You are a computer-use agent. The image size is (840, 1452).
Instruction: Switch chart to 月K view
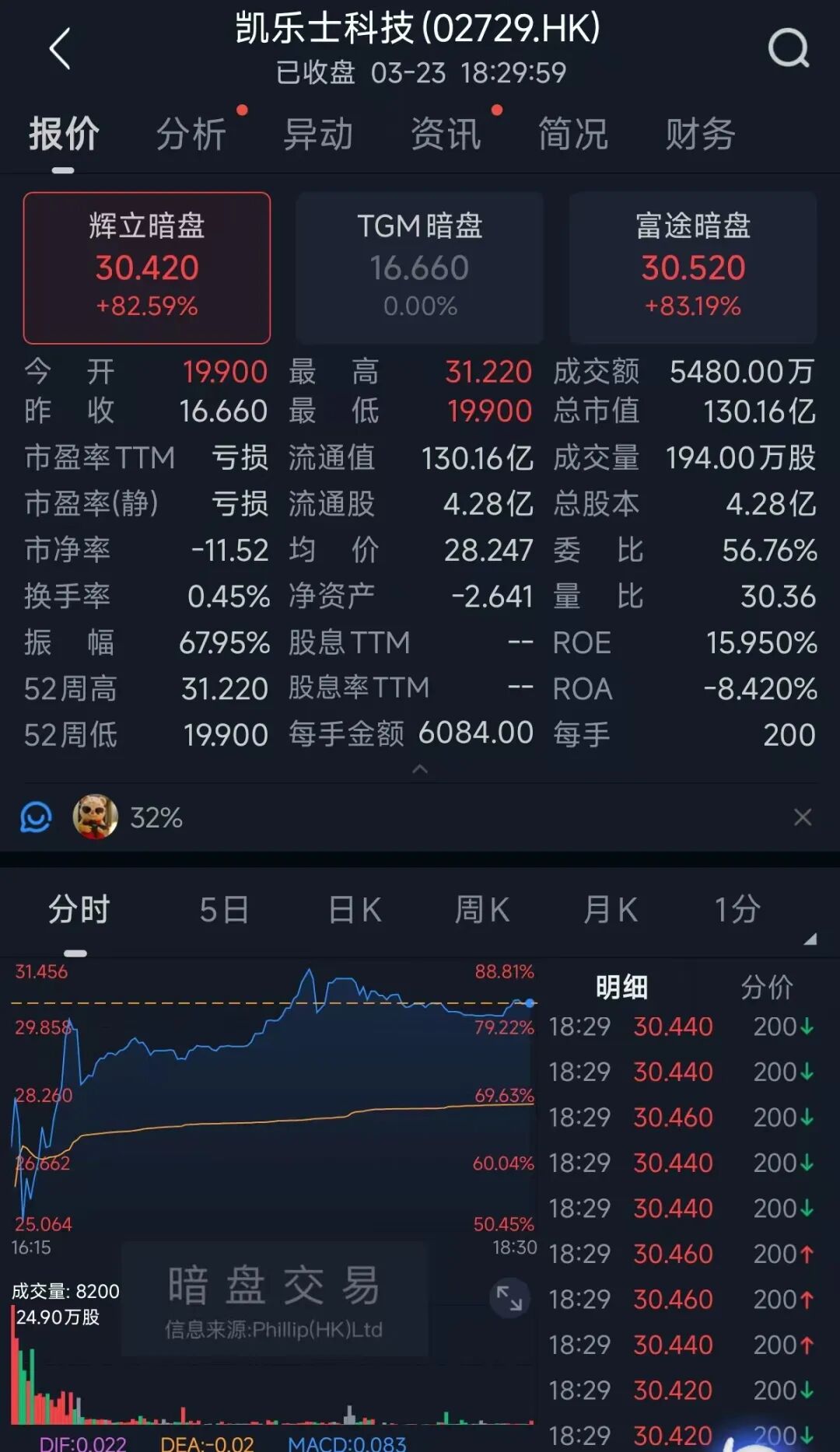coord(611,909)
